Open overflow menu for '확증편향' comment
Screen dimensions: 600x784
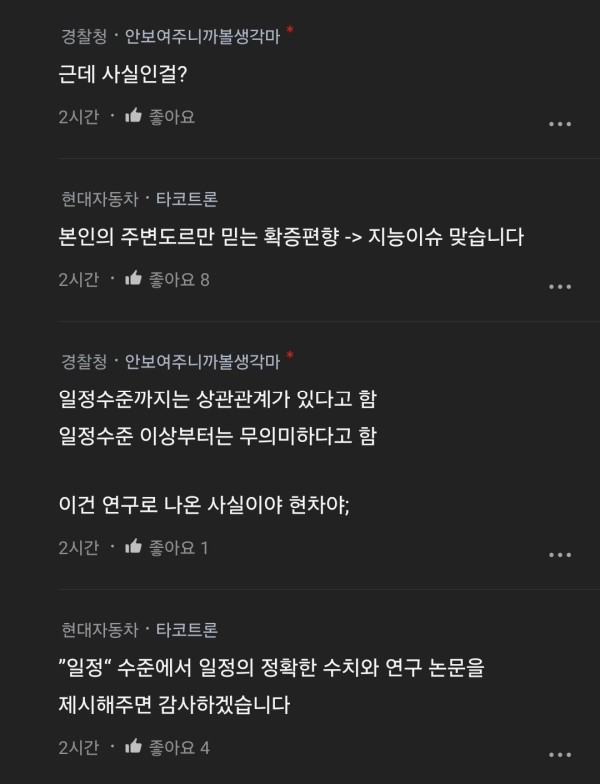point(560,286)
